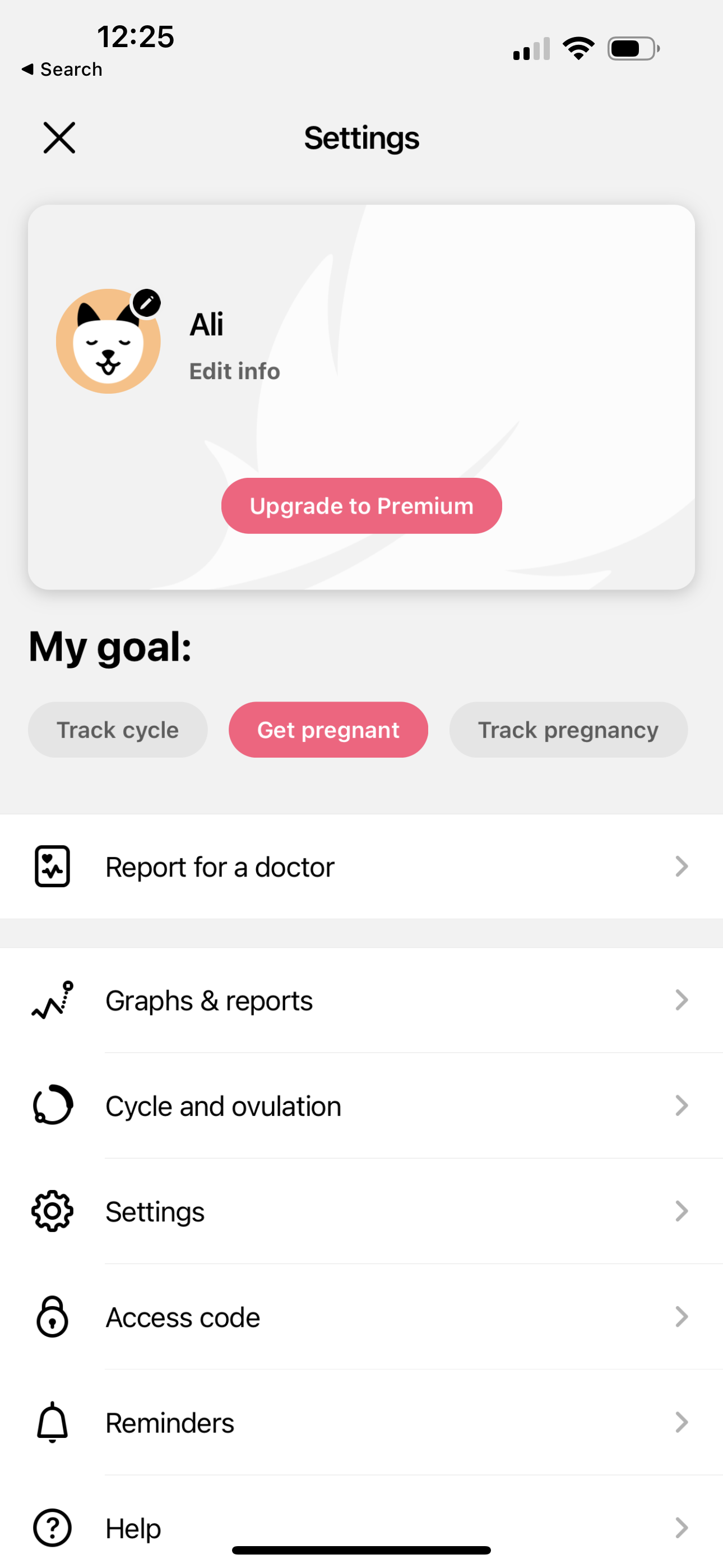Viewport: 723px width, 1568px height.
Task: Switch goal to Track pregnancy
Action: point(568,729)
